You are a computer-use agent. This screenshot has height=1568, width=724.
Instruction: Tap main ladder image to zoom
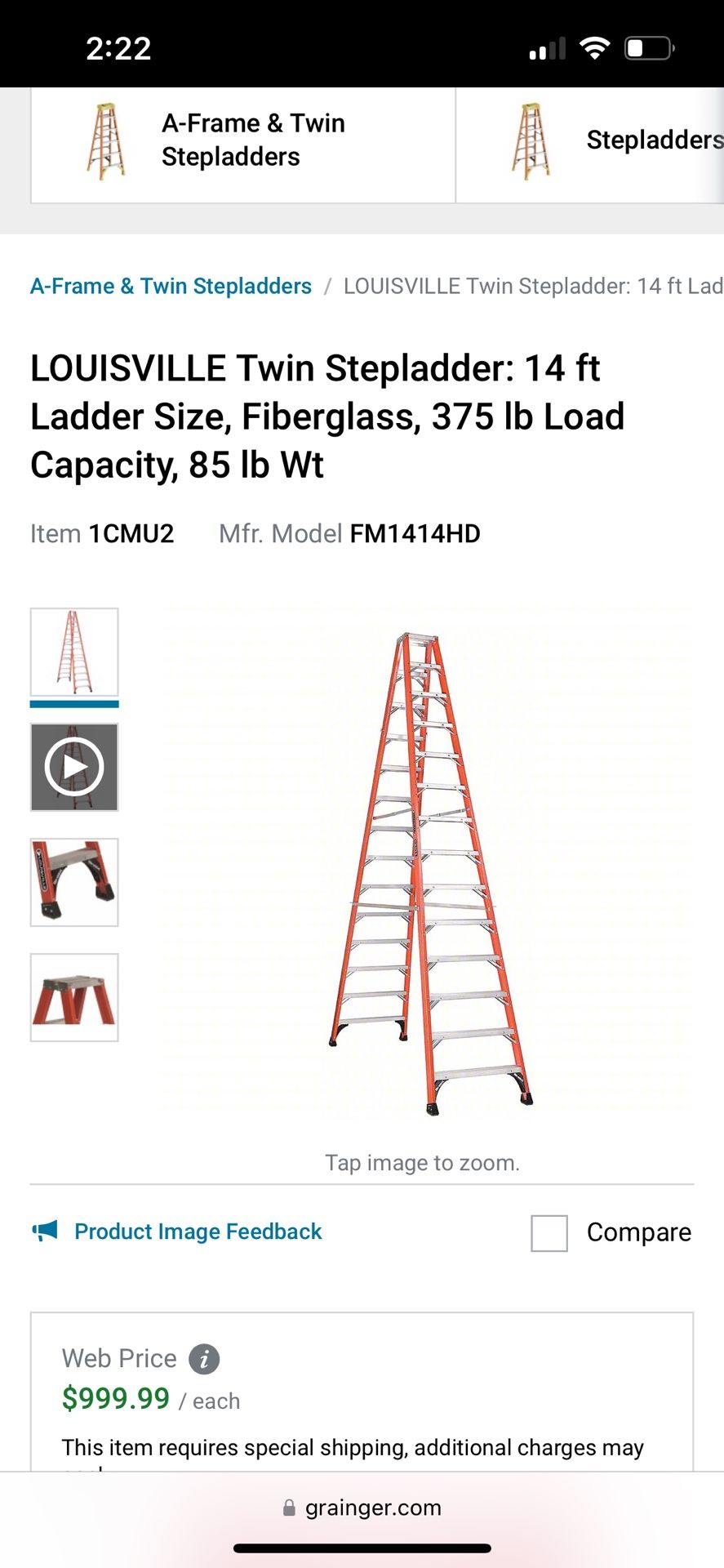point(428,870)
